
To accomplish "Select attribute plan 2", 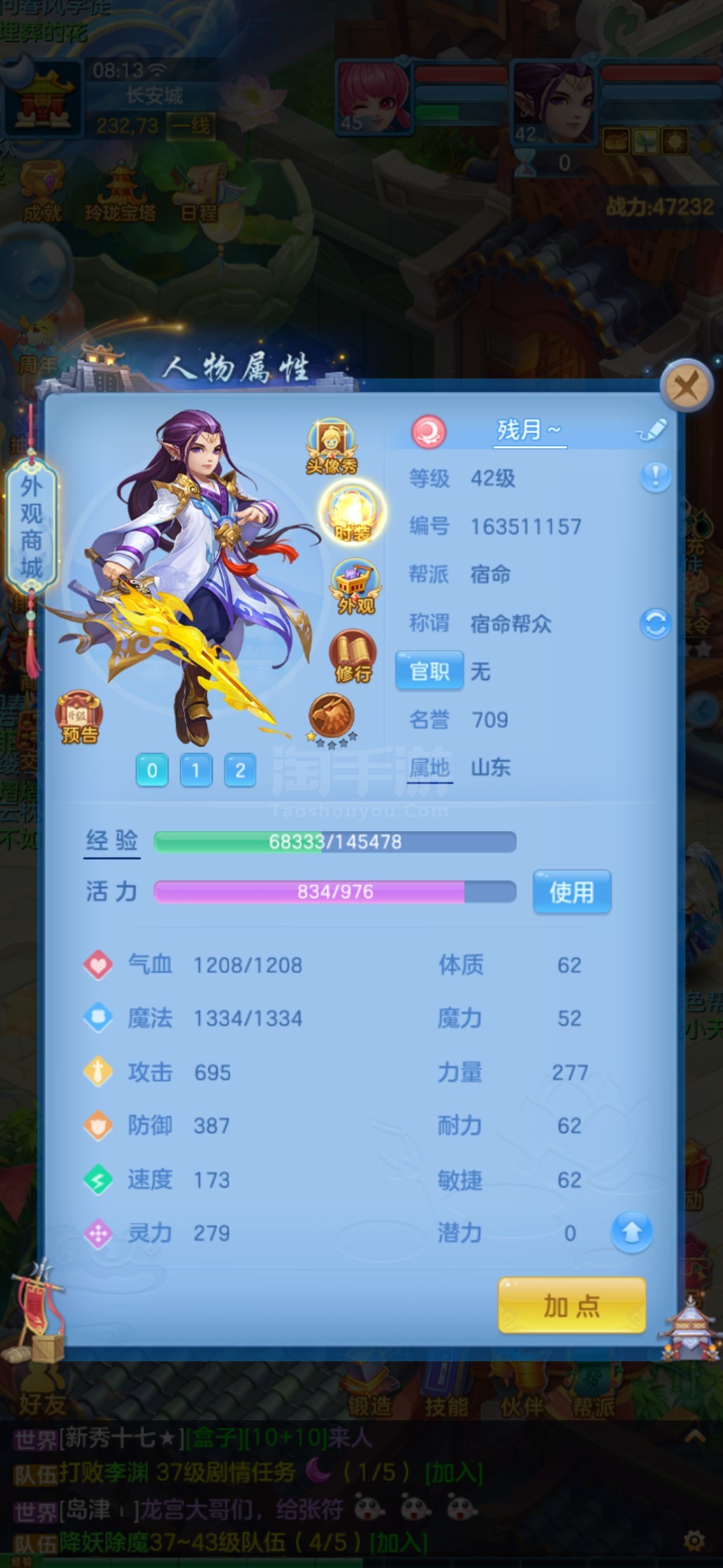I will (240, 770).
